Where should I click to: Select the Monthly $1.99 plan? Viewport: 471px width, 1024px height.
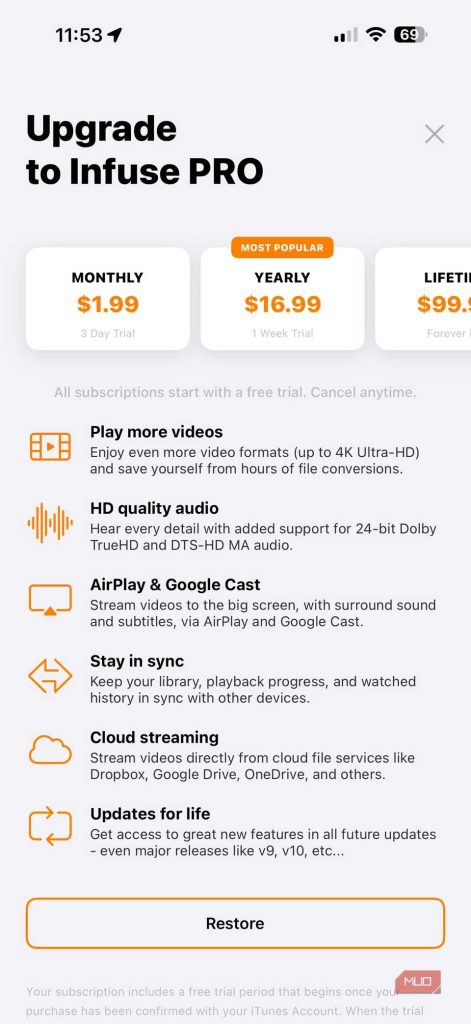[x=108, y=299]
